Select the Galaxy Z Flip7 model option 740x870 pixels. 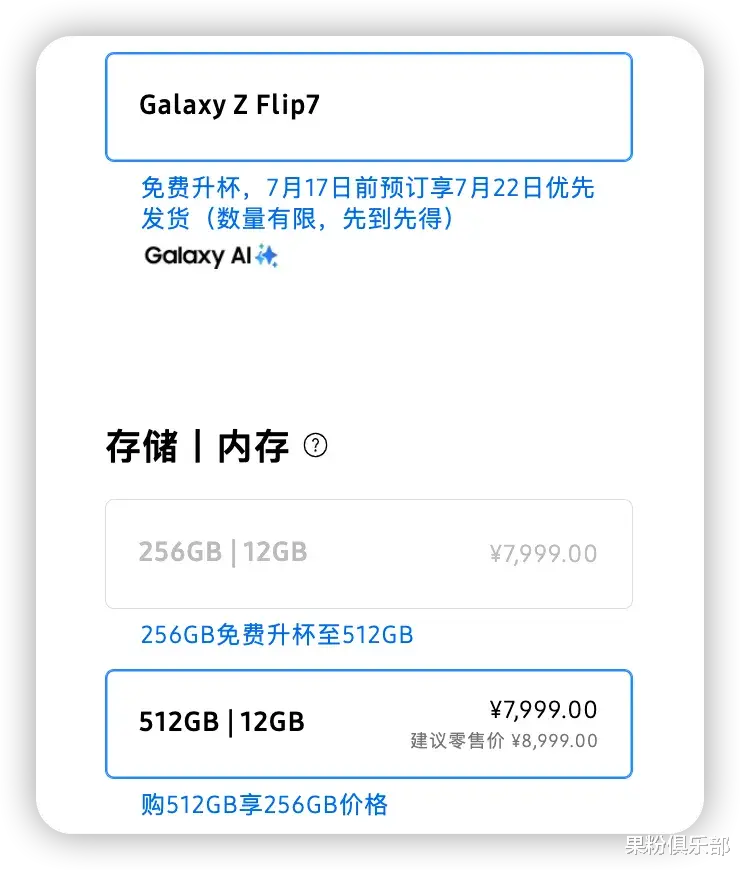pyautogui.click(x=368, y=105)
